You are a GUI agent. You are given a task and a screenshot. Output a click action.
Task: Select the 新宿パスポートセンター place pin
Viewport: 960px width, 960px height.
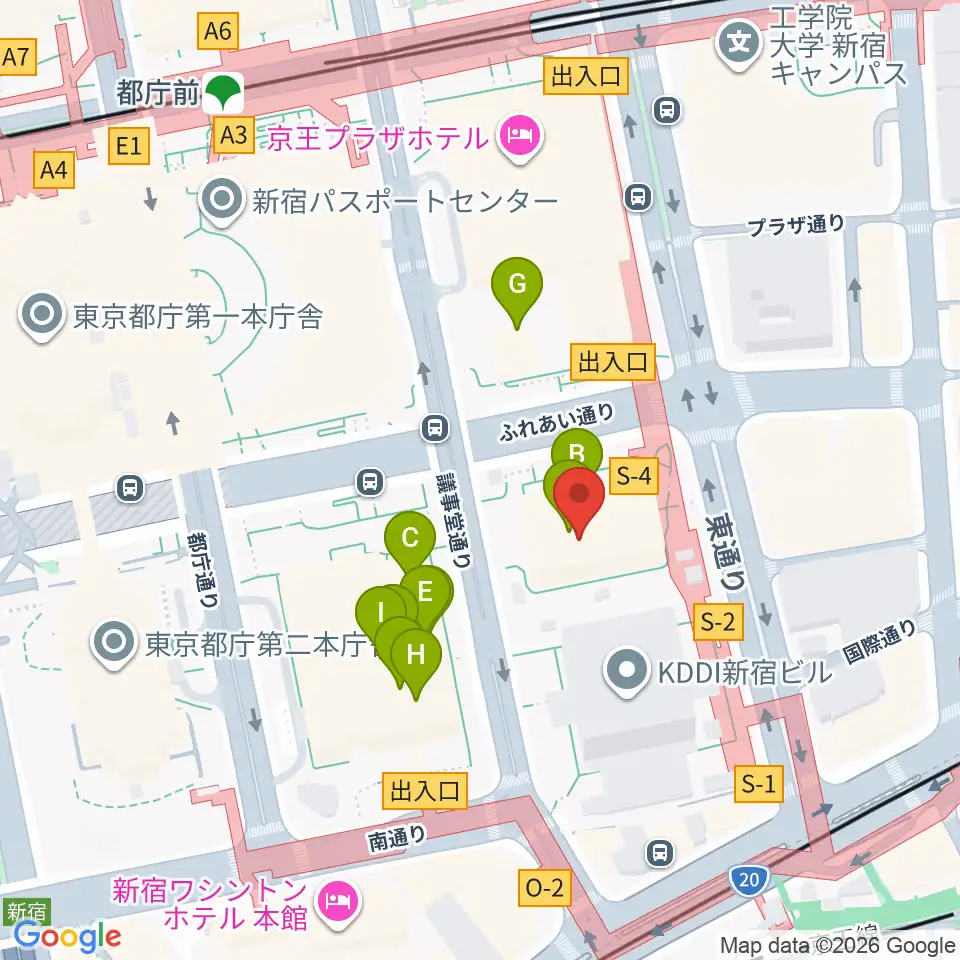(222, 201)
